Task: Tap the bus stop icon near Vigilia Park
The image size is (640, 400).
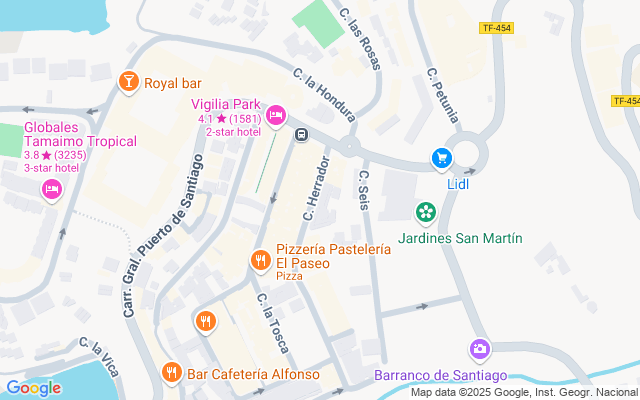Action: [x=301, y=135]
